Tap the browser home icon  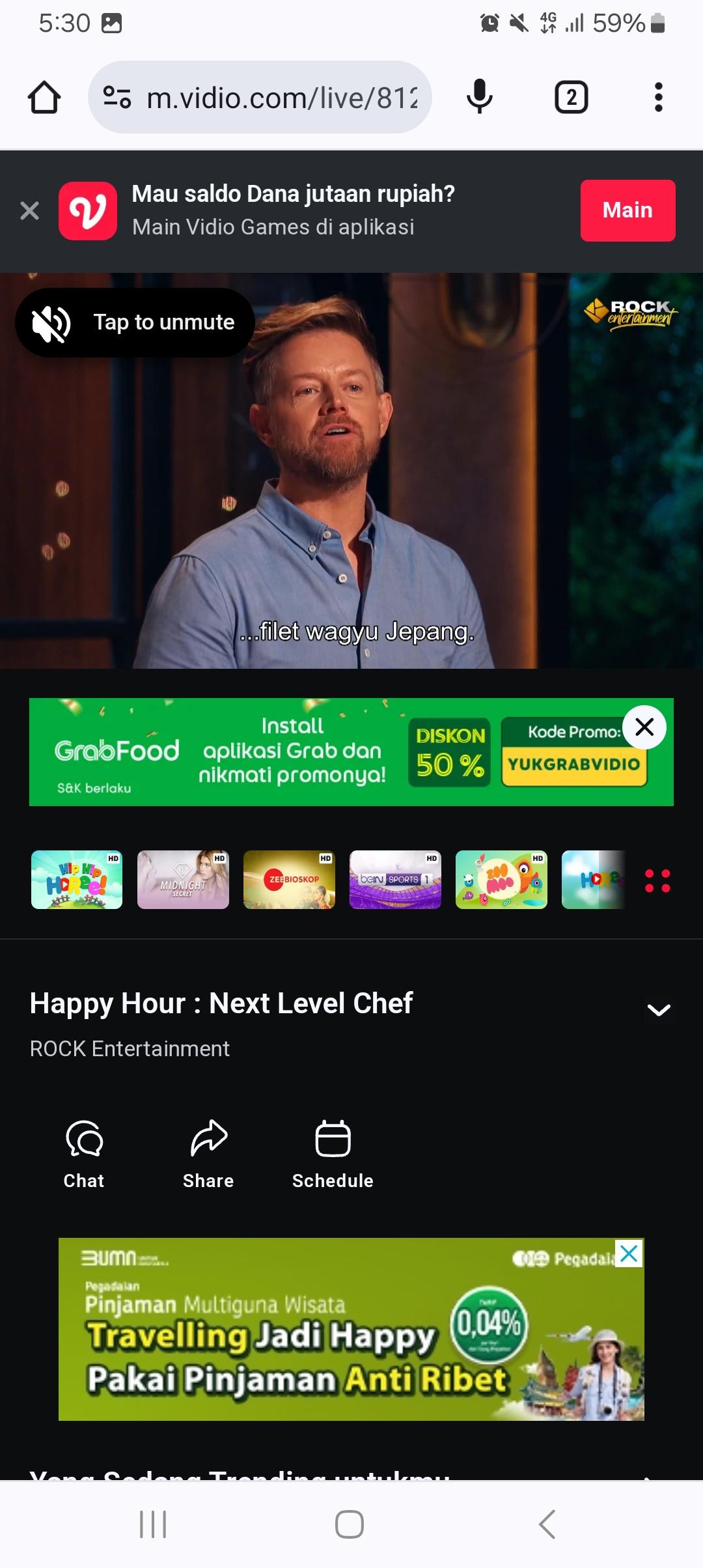(x=44, y=98)
